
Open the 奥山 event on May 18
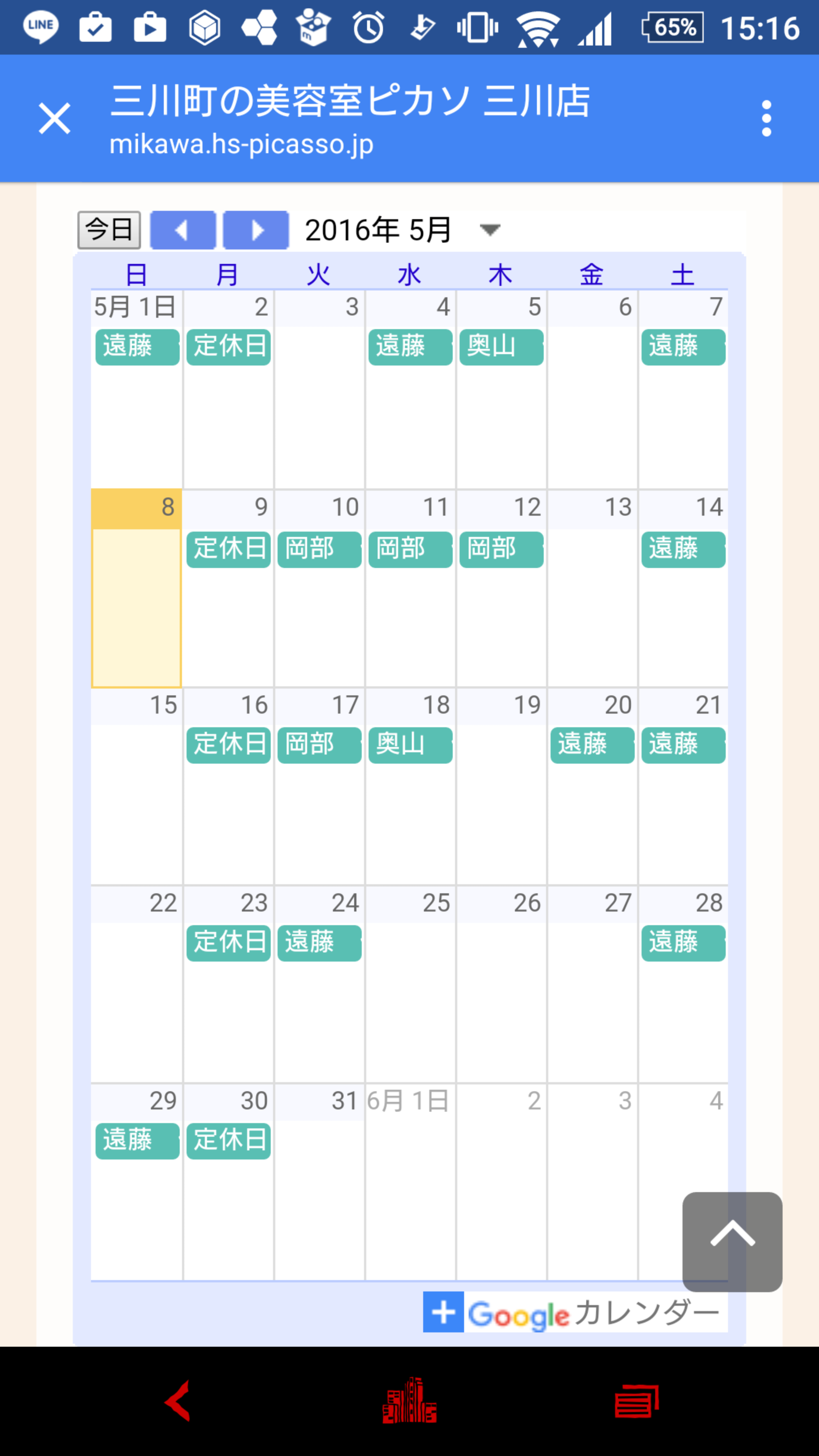click(410, 745)
